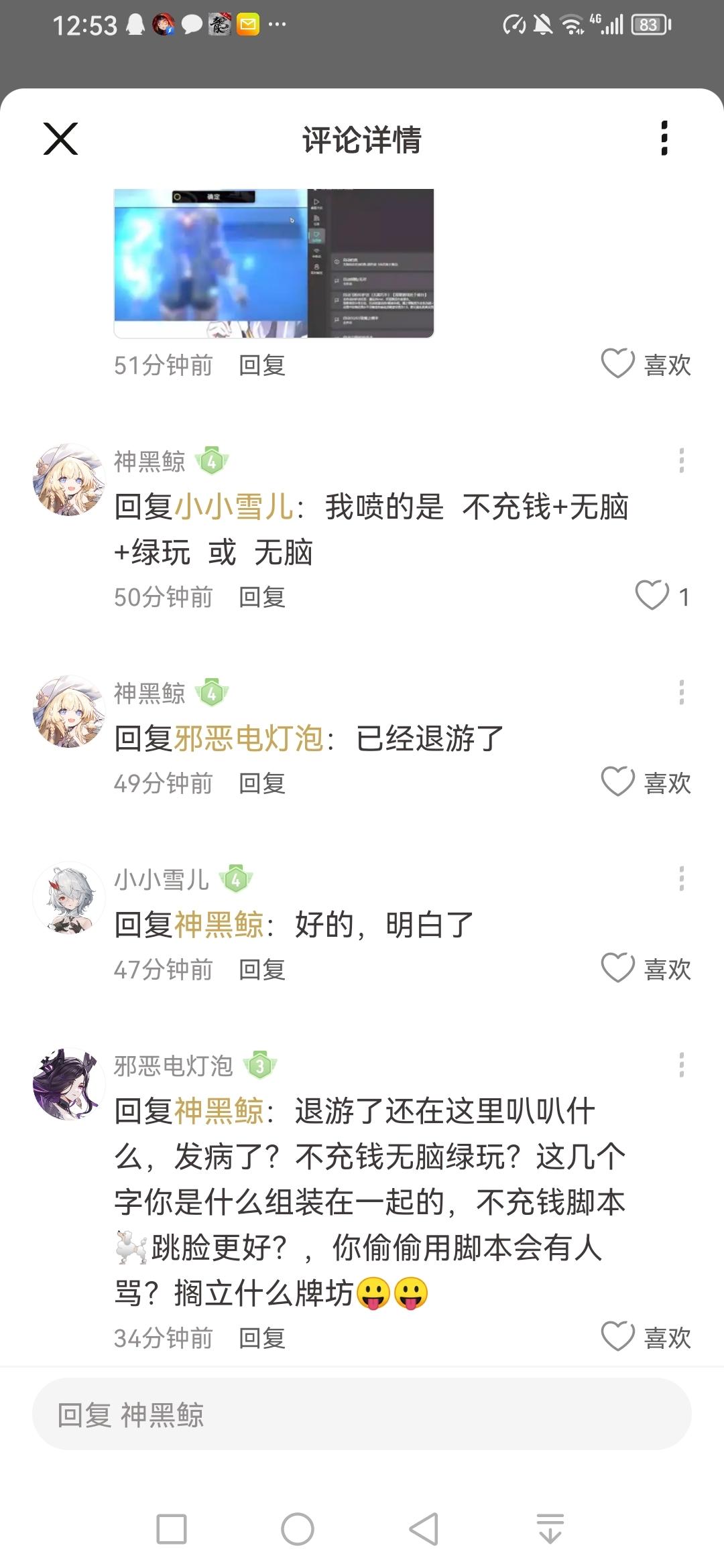This screenshot has width=724, height=1568.
Task: Like the comment 好的，明白了
Action: tap(617, 968)
